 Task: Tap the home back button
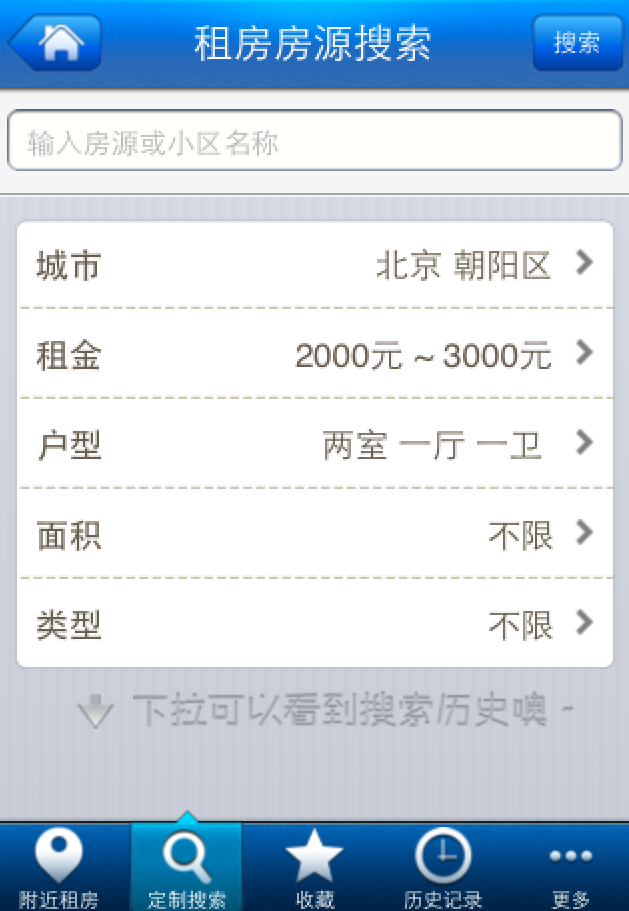[x=56, y=42]
